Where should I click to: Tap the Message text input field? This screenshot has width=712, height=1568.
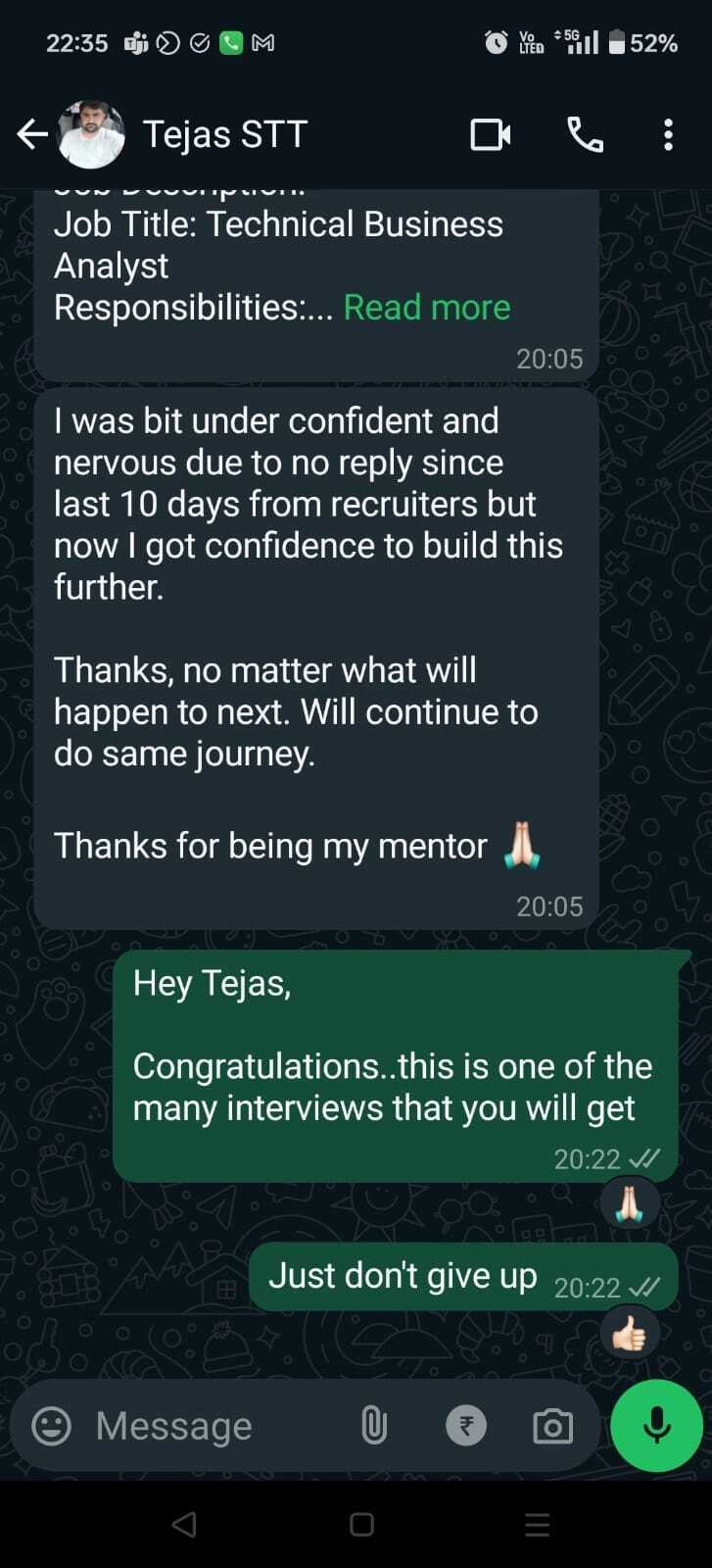pos(186,1426)
